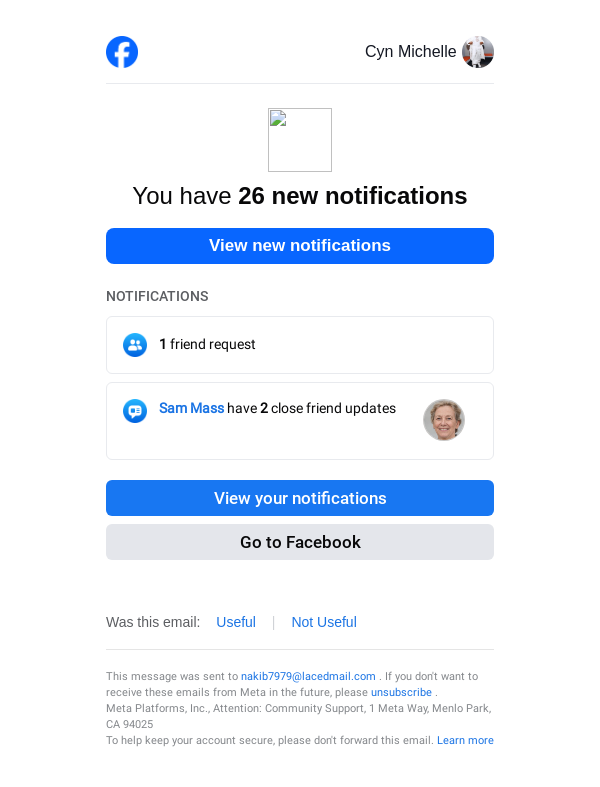Open the Learn more link
600x787 pixels.
[465, 740]
